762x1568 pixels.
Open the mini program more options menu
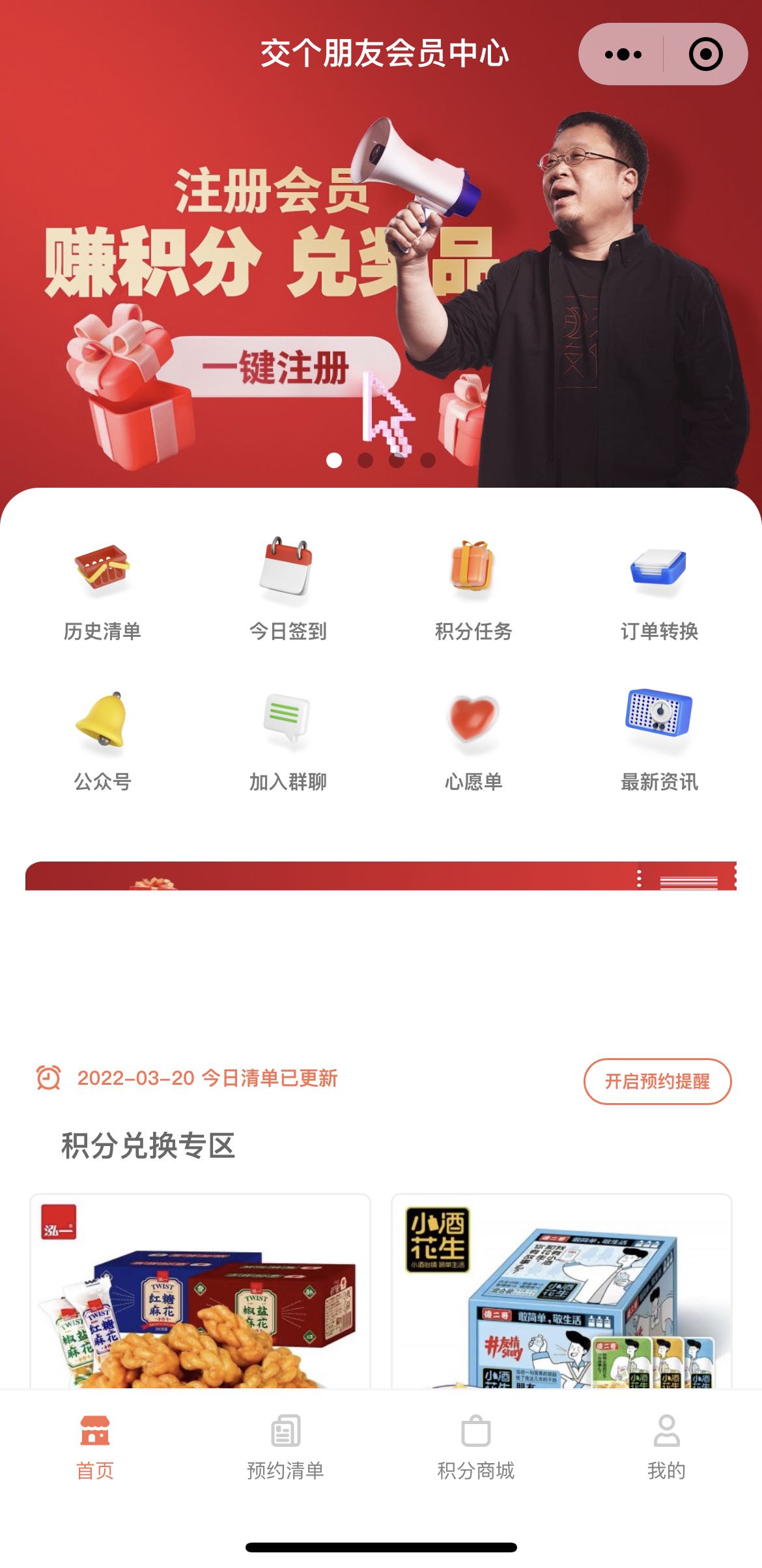[x=623, y=54]
